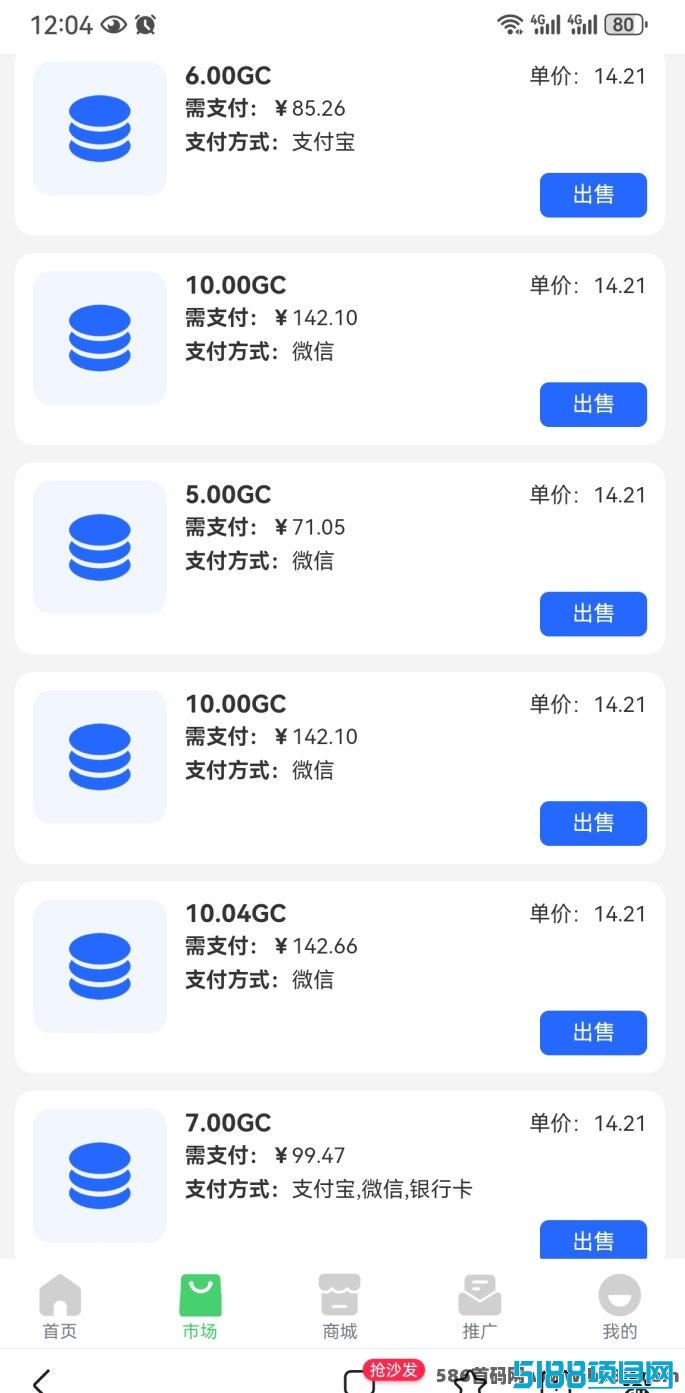Sell to the 5.00GC order
685x1393 pixels.
(x=593, y=614)
